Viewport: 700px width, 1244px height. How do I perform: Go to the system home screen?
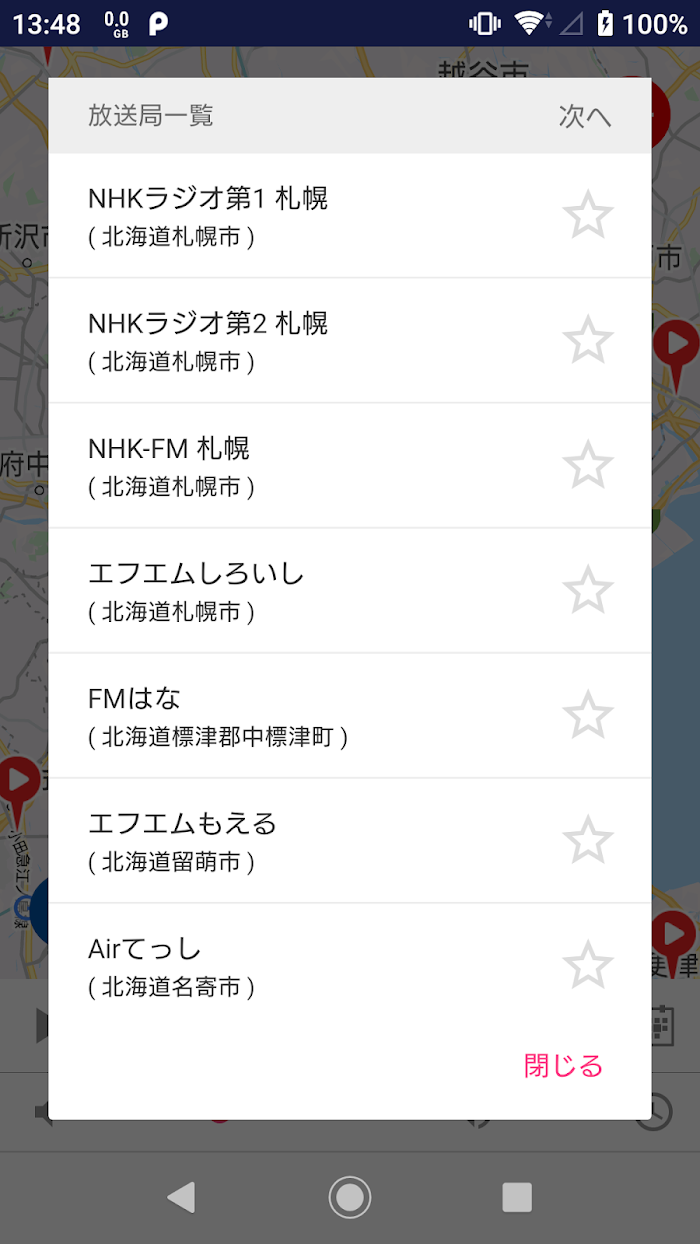pyautogui.click(x=350, y=1197)
